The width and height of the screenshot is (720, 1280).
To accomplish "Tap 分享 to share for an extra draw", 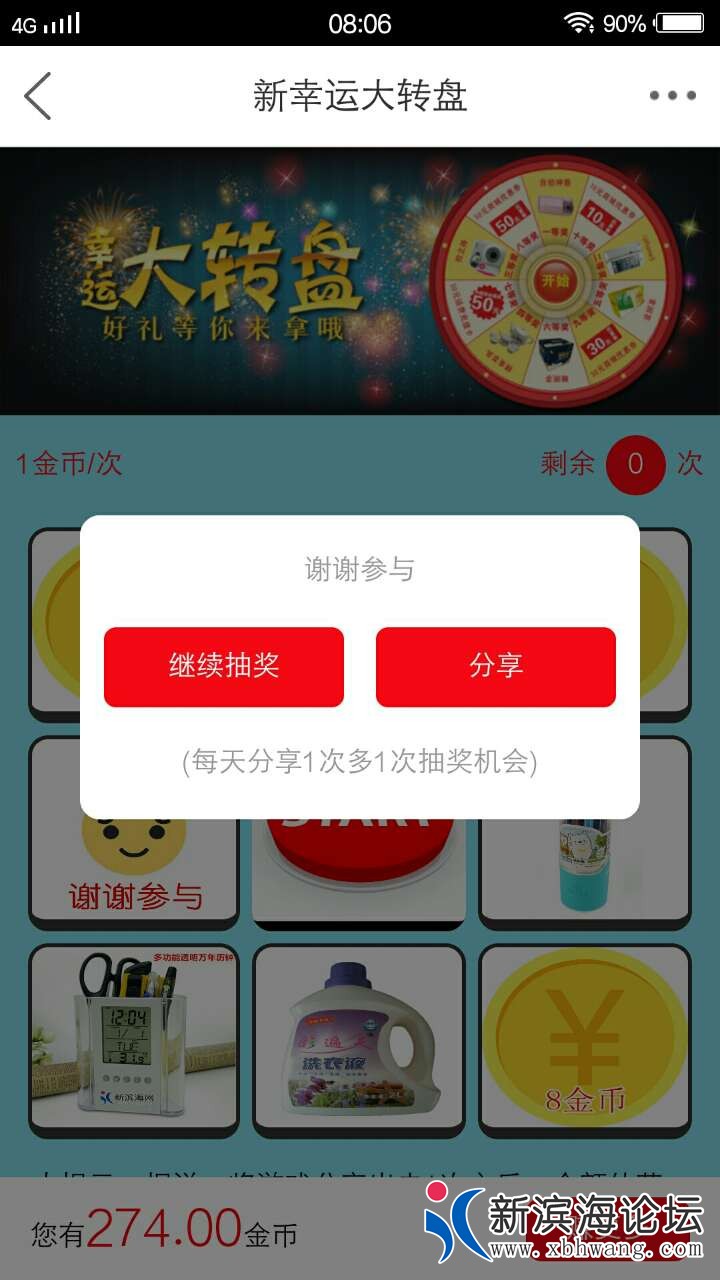I will [x=496, y=667].
